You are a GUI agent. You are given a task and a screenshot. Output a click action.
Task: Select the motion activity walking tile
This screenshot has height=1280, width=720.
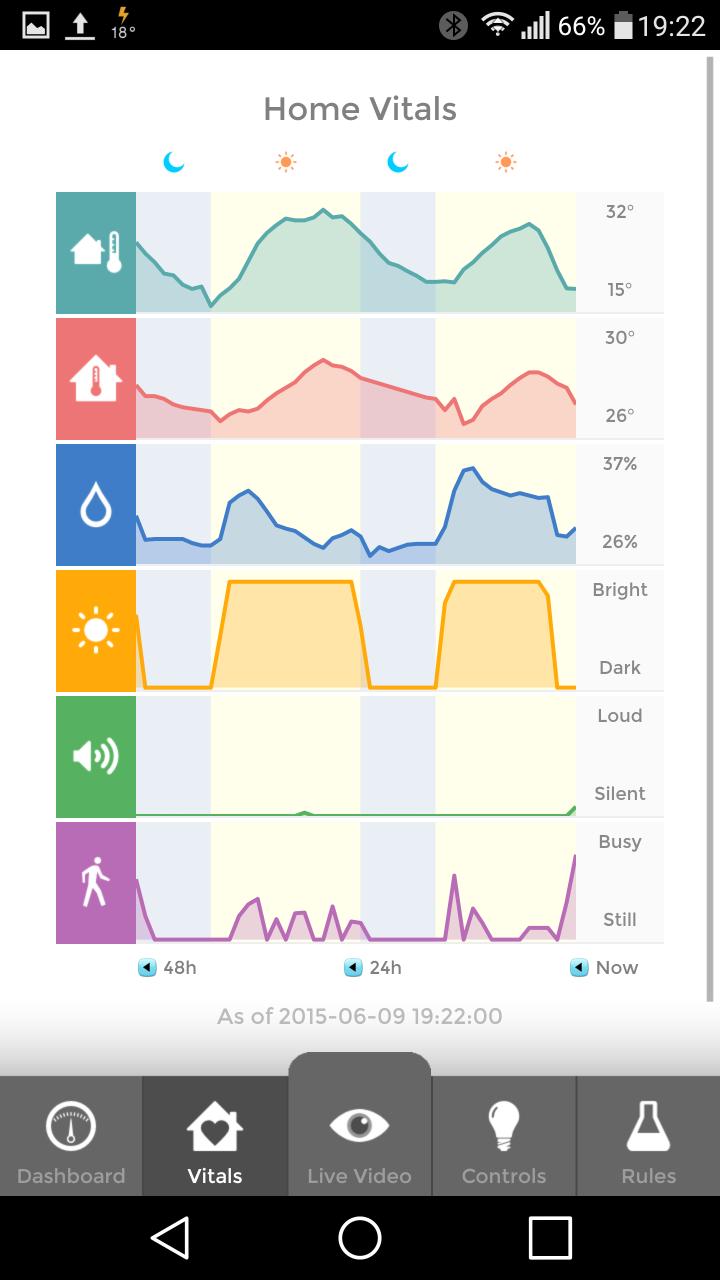pos(96,882)
